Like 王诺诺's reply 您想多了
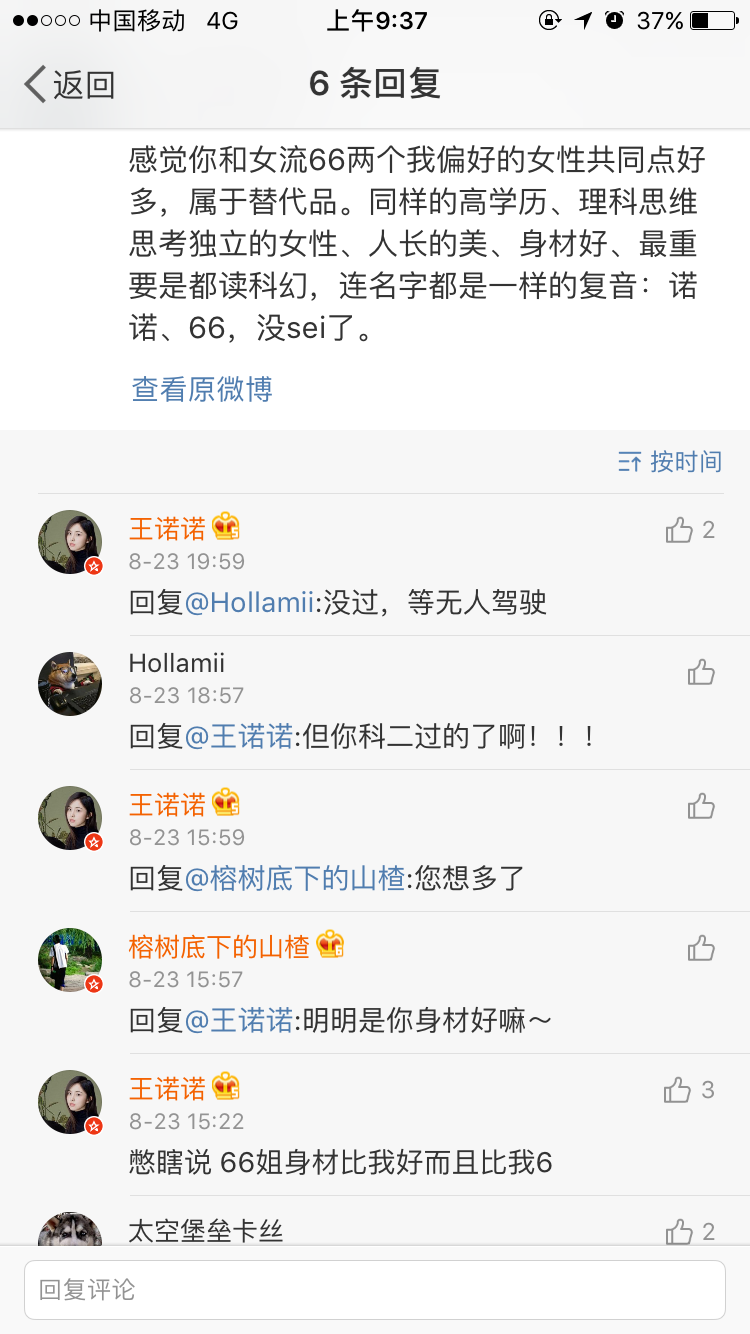Screen dimensions: 750x1334 tap(701, 806)
